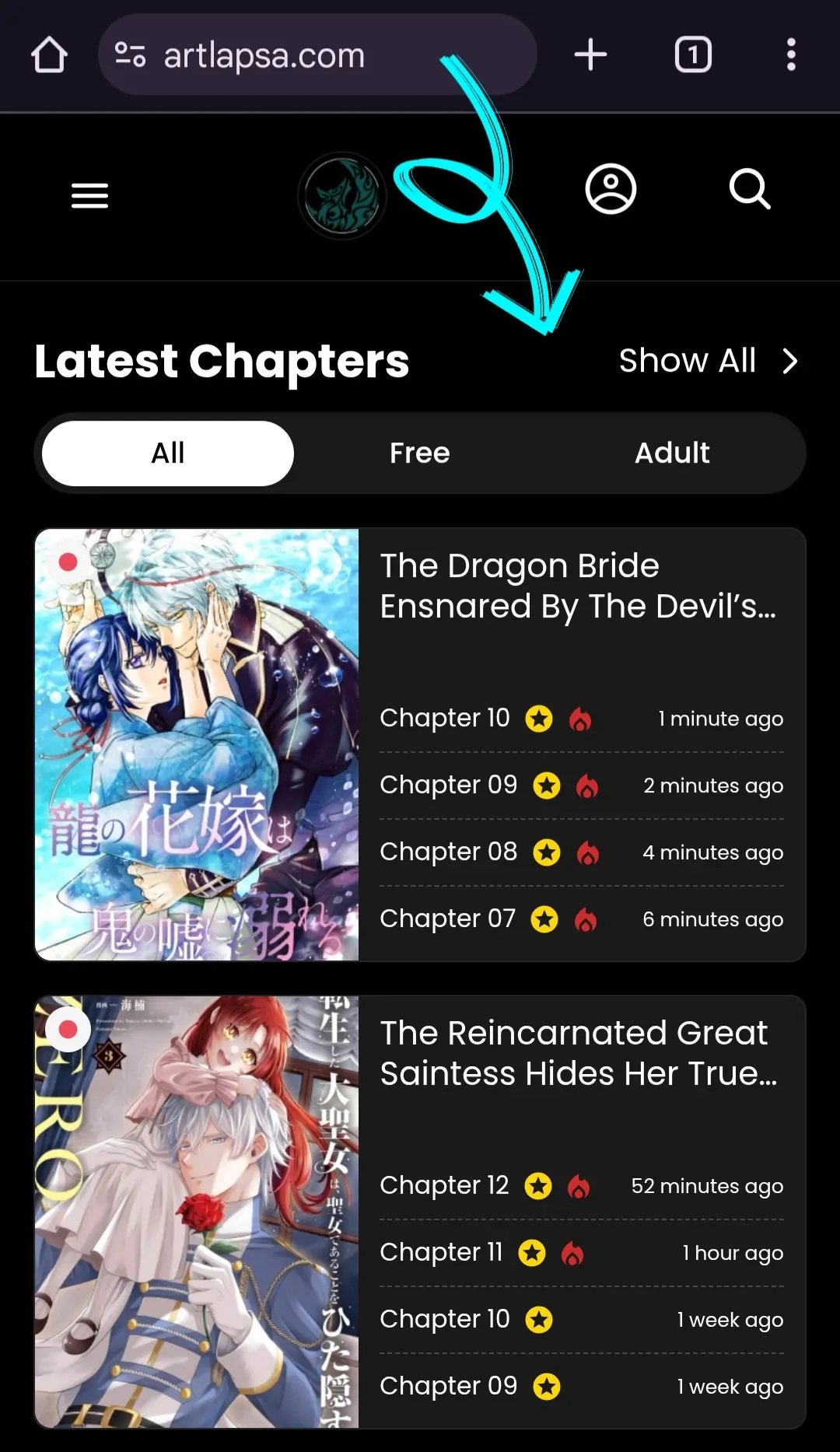Open the tab switcher
The width and height of the screenshot is (840, 1452).
click(692, 55)
